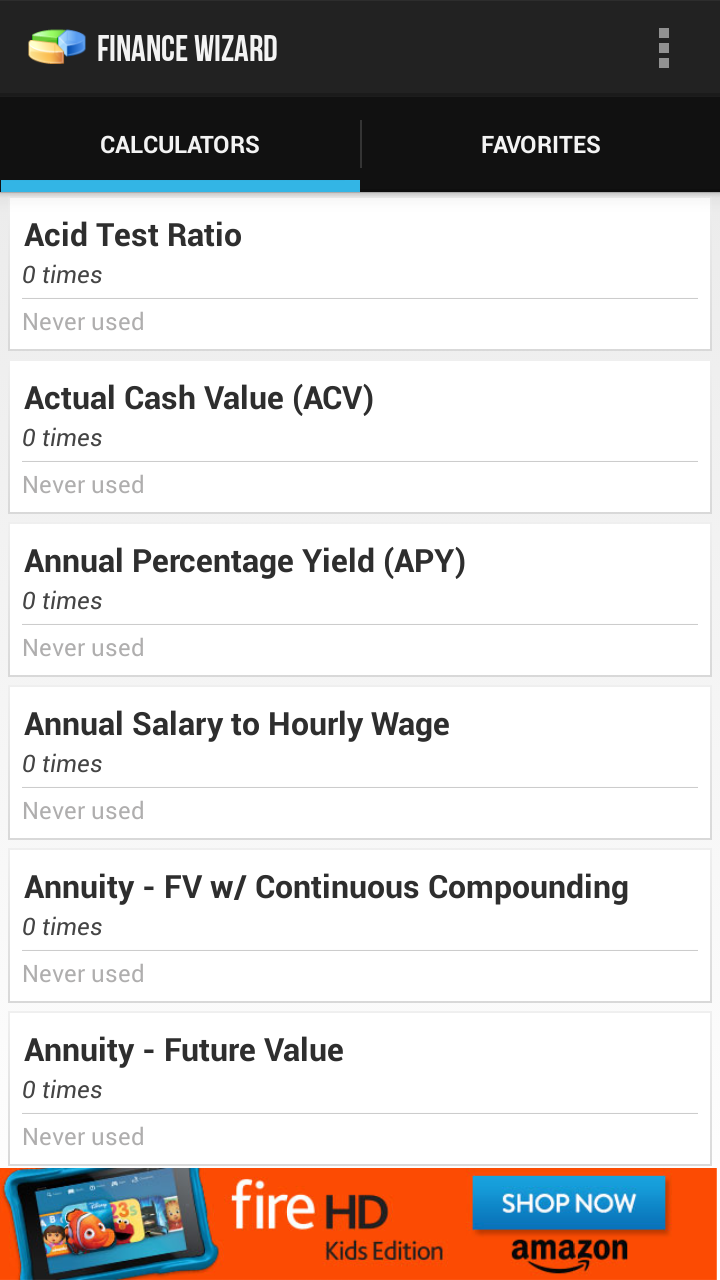The width and height of the screenshot is (720, 1280).
Task: Click the Never used text under Annuity - Future Value
Action: pos(83,1136)
